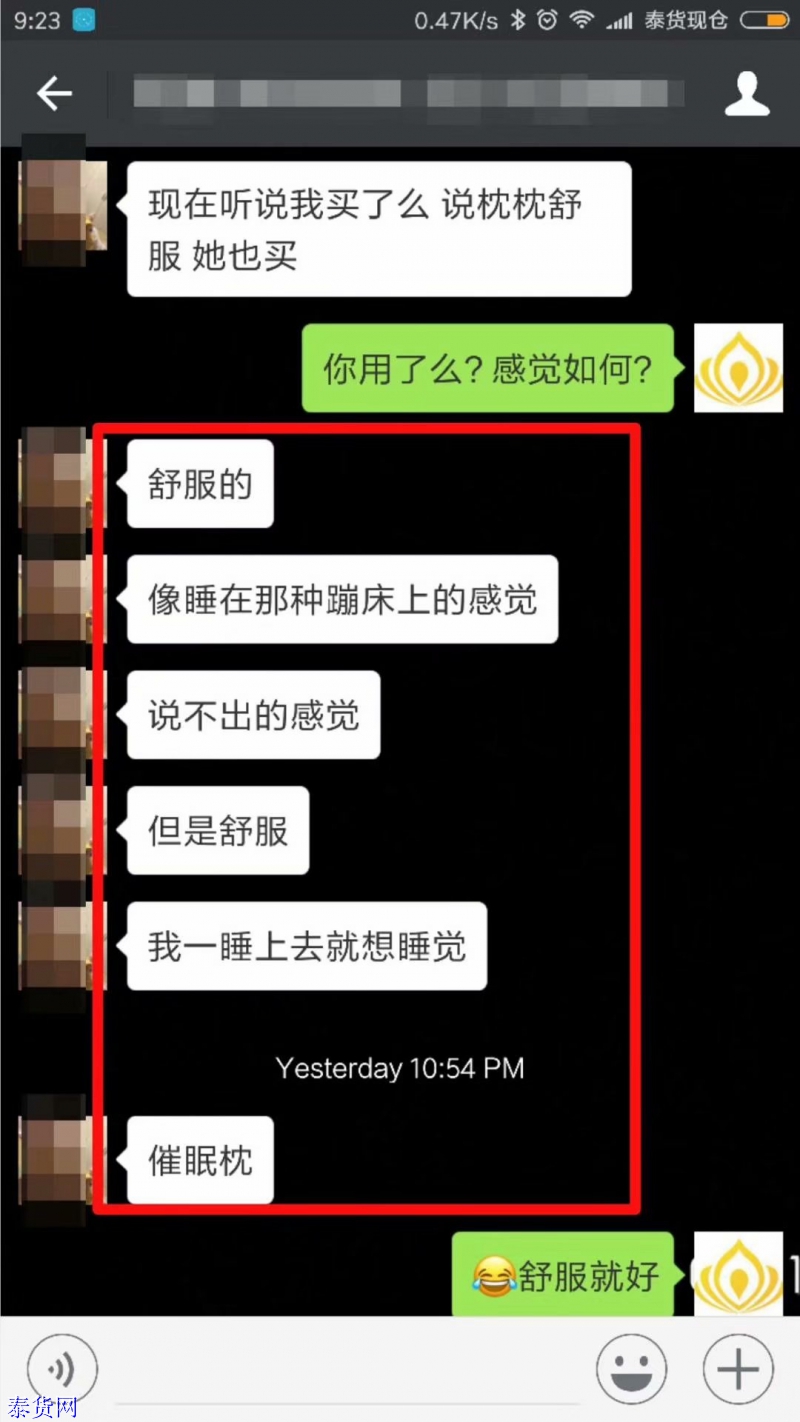
Task: Open the chat info profile icon
Action: coord(746,94)
